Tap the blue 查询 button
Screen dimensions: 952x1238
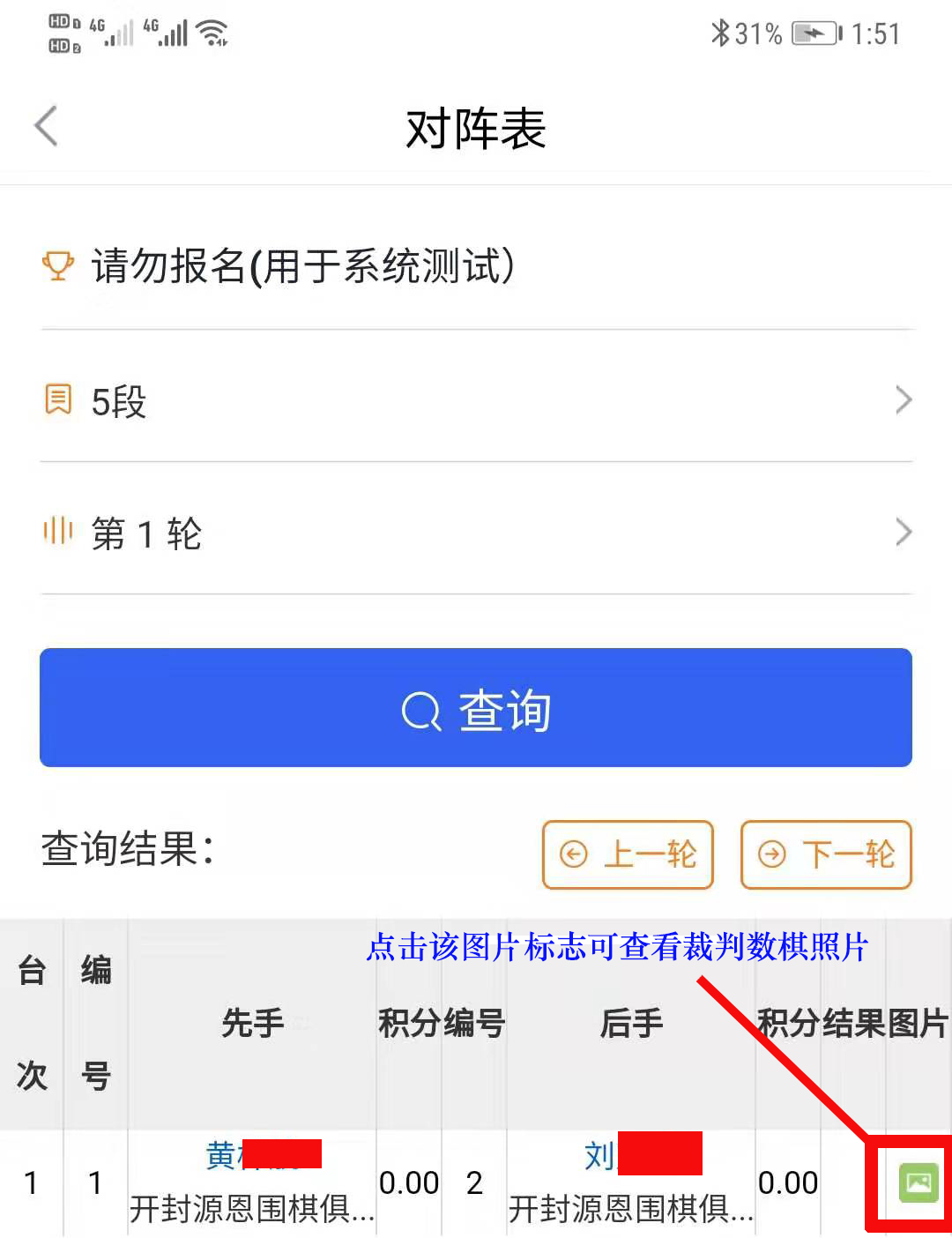pyautogui.click(x=476, y=708)
